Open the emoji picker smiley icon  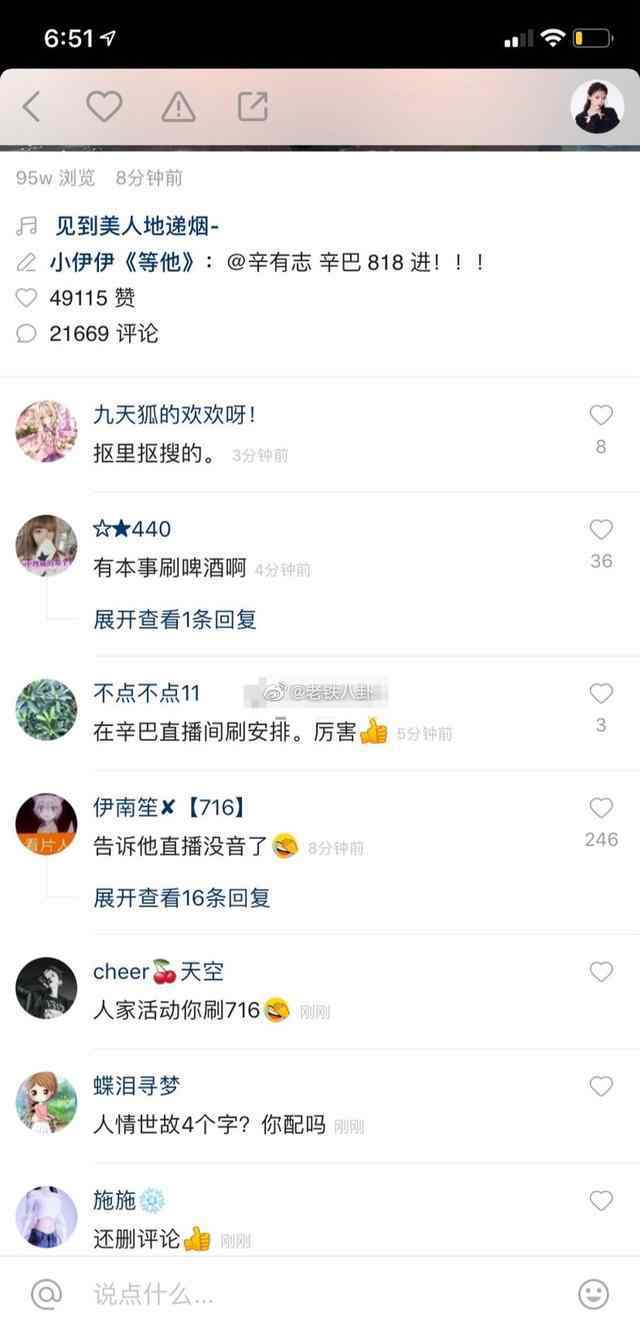593,1293
